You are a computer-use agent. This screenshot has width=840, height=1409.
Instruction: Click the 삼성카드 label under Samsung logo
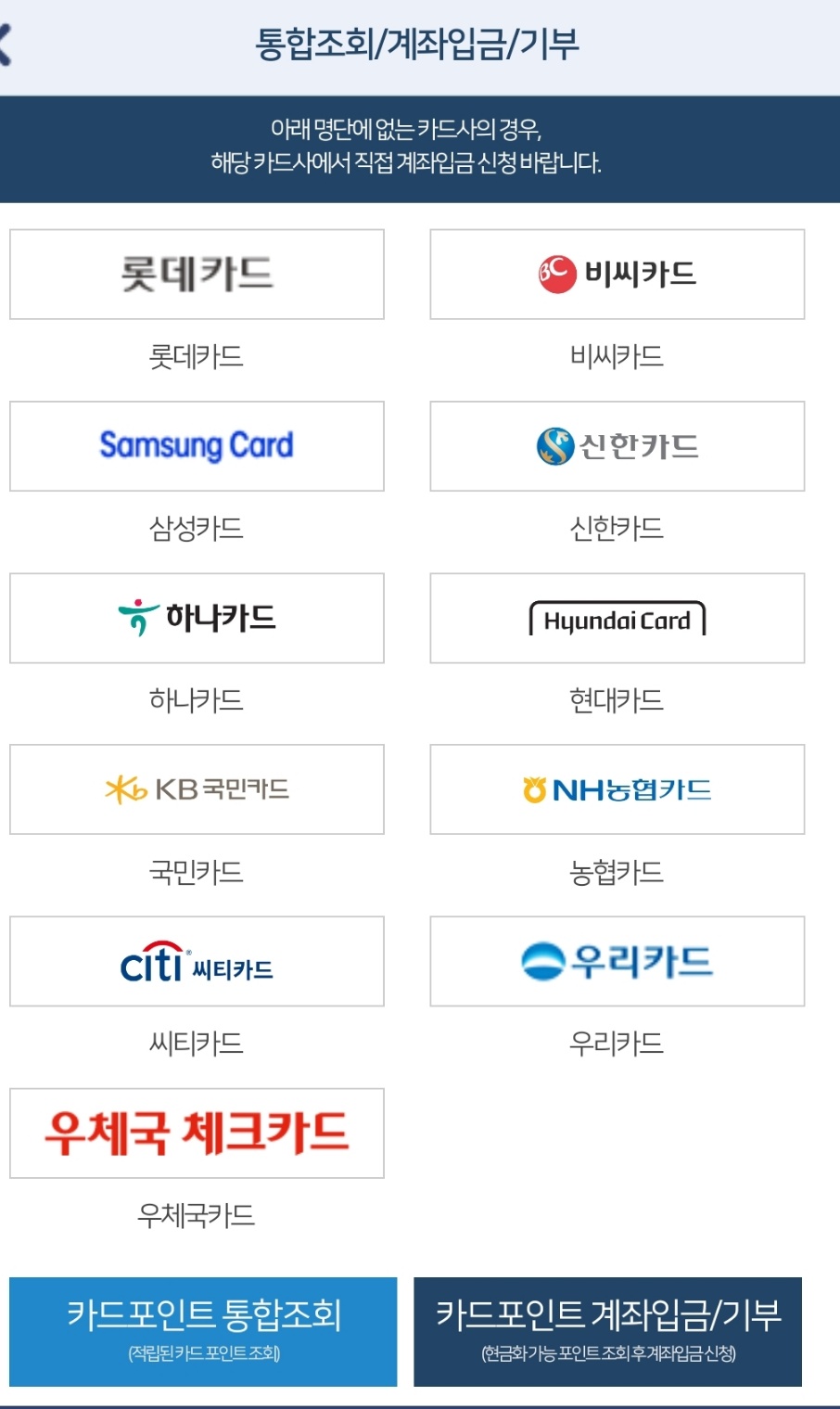pos(197,530)
